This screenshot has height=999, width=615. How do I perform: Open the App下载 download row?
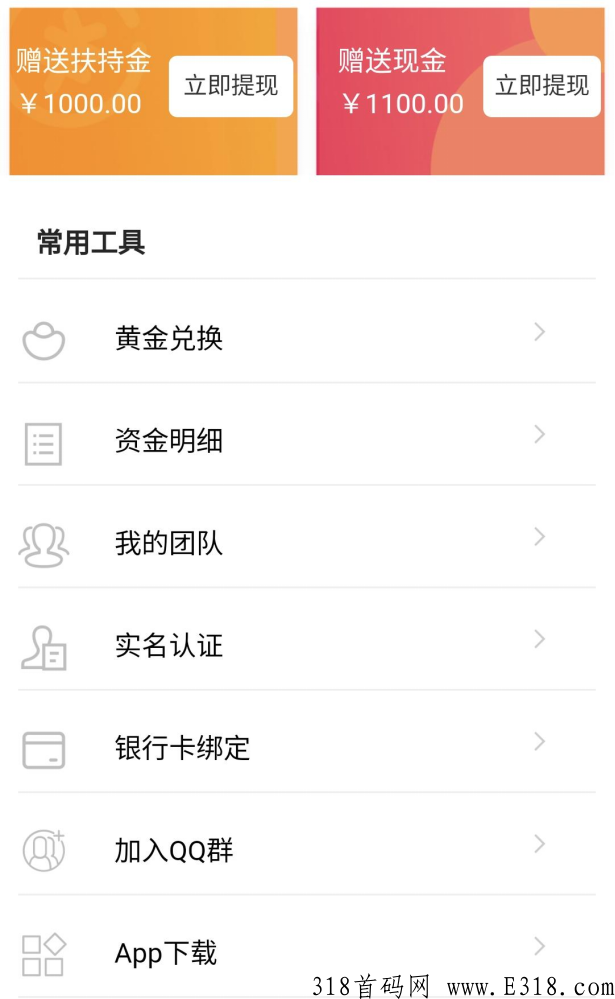[307, 947]
